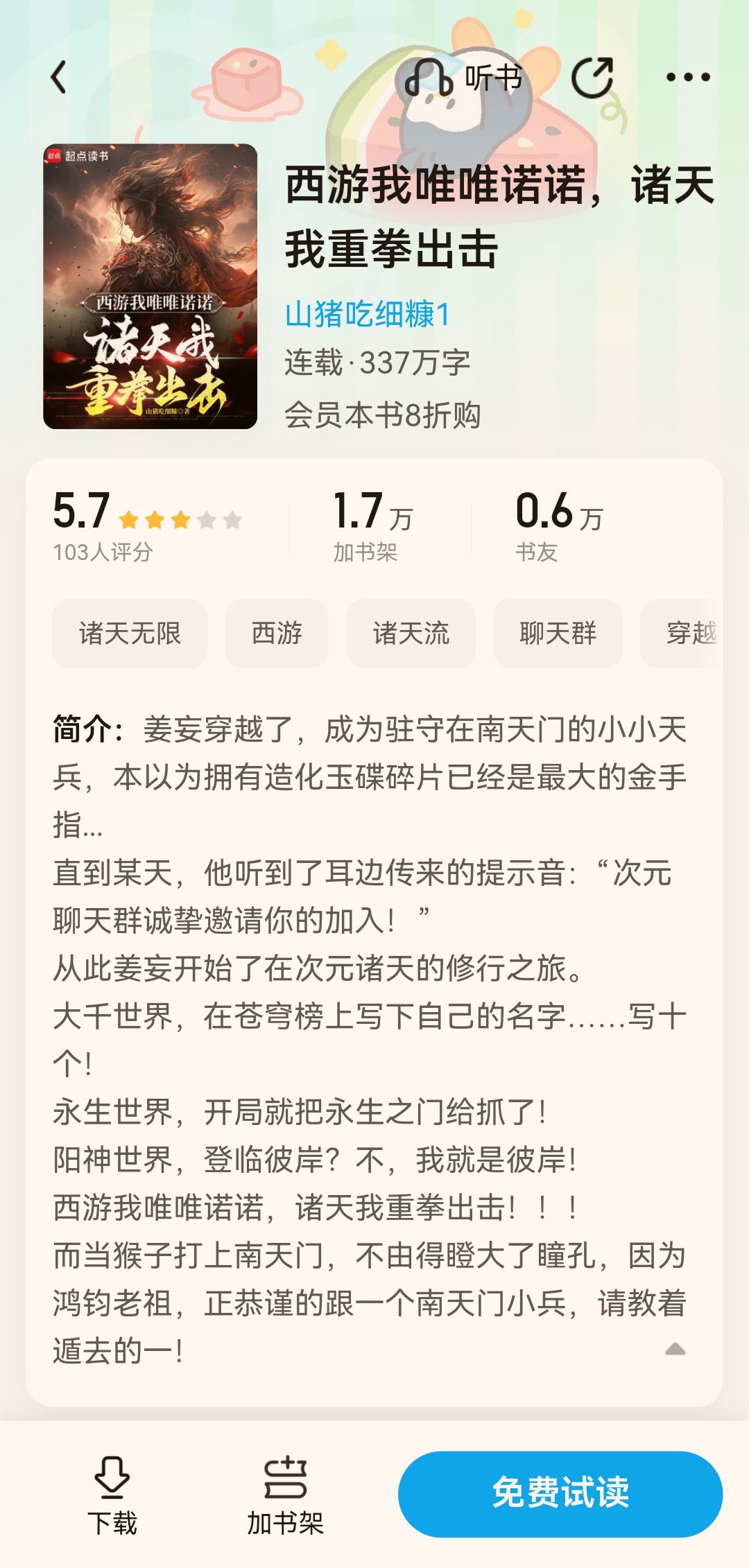Go back to the previous page
The width and height of the screenshot is (749, 1568).
pos(60,77)
